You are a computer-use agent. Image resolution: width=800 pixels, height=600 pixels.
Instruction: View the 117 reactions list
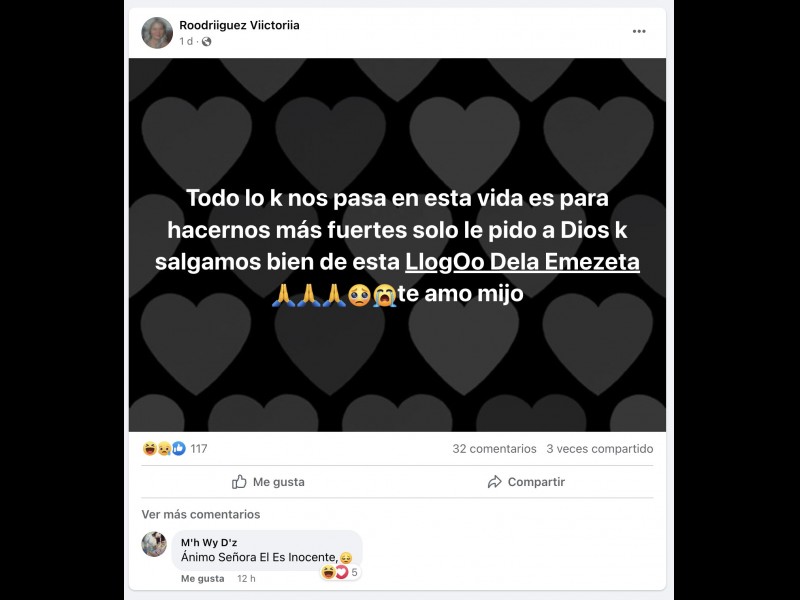coord(176,449)
